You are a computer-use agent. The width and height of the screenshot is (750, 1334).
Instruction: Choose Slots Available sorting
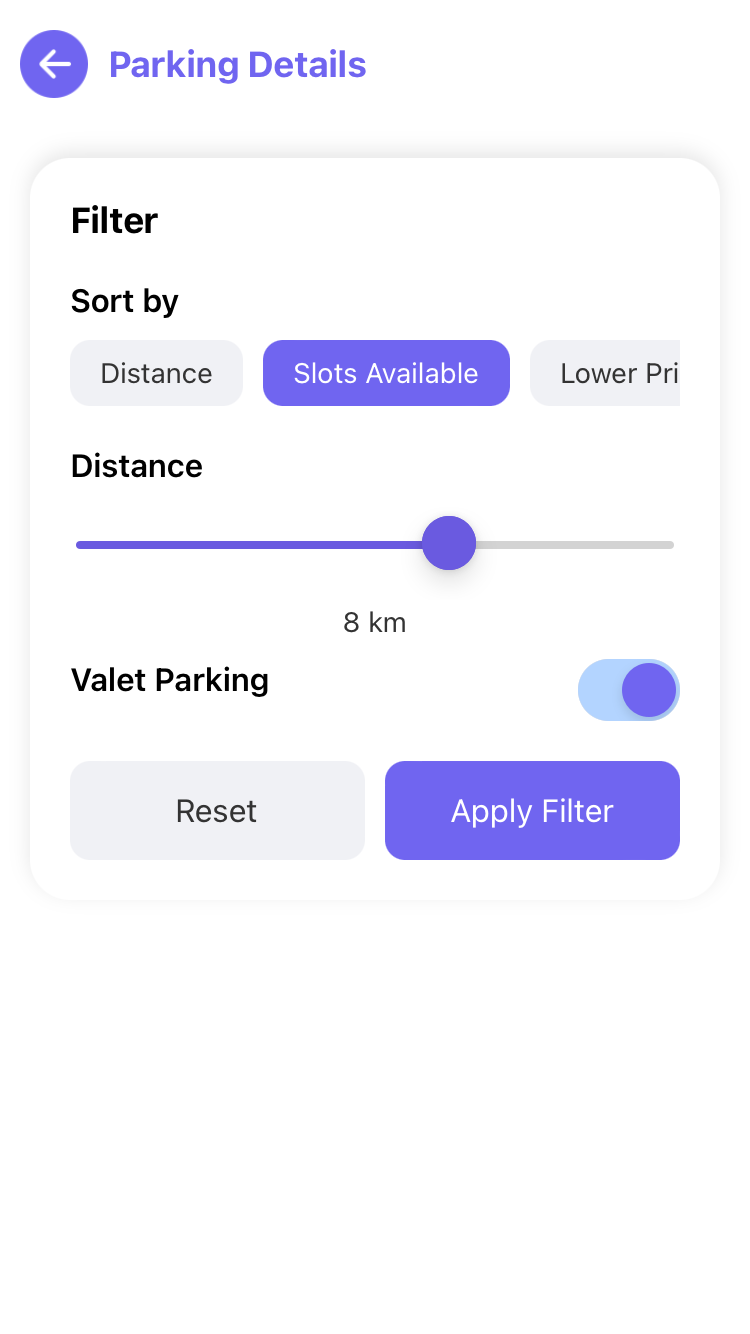pos(386,373)
